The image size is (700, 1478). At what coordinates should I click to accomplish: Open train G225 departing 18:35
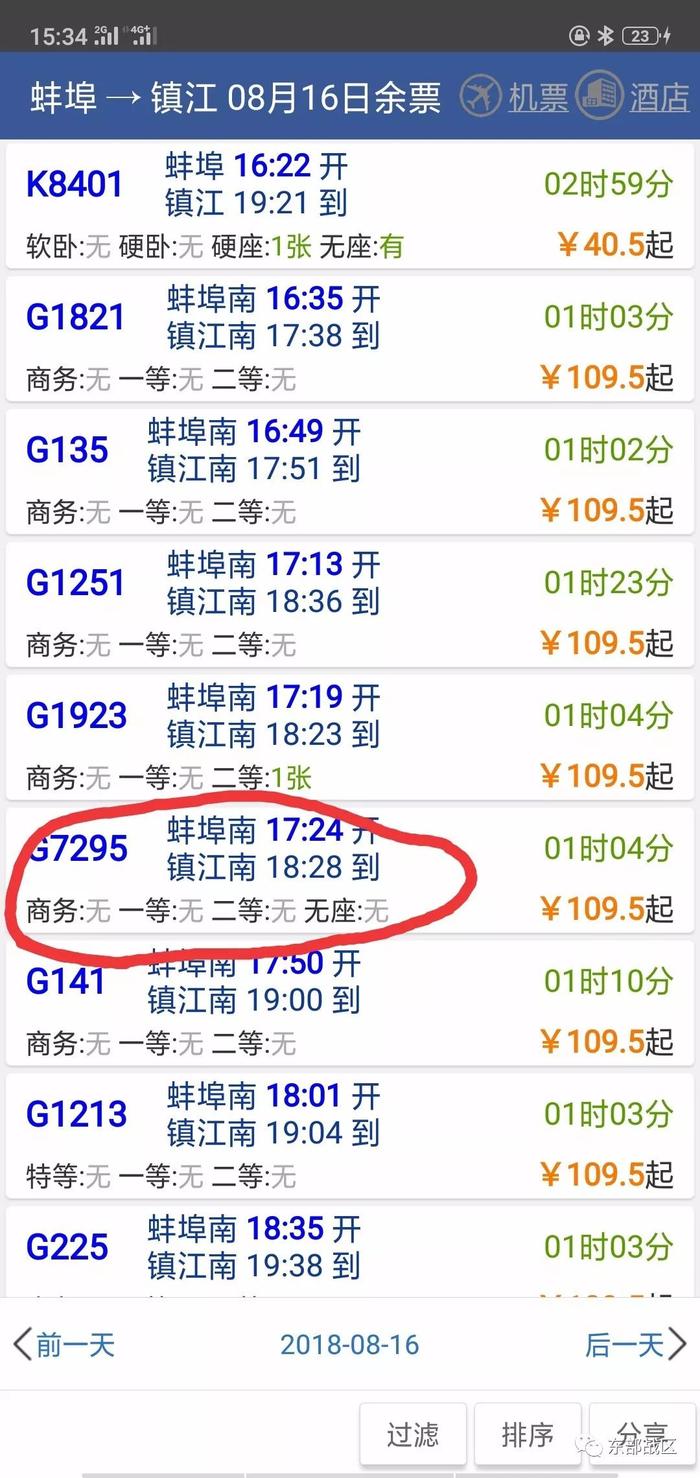click(350, 1252)
